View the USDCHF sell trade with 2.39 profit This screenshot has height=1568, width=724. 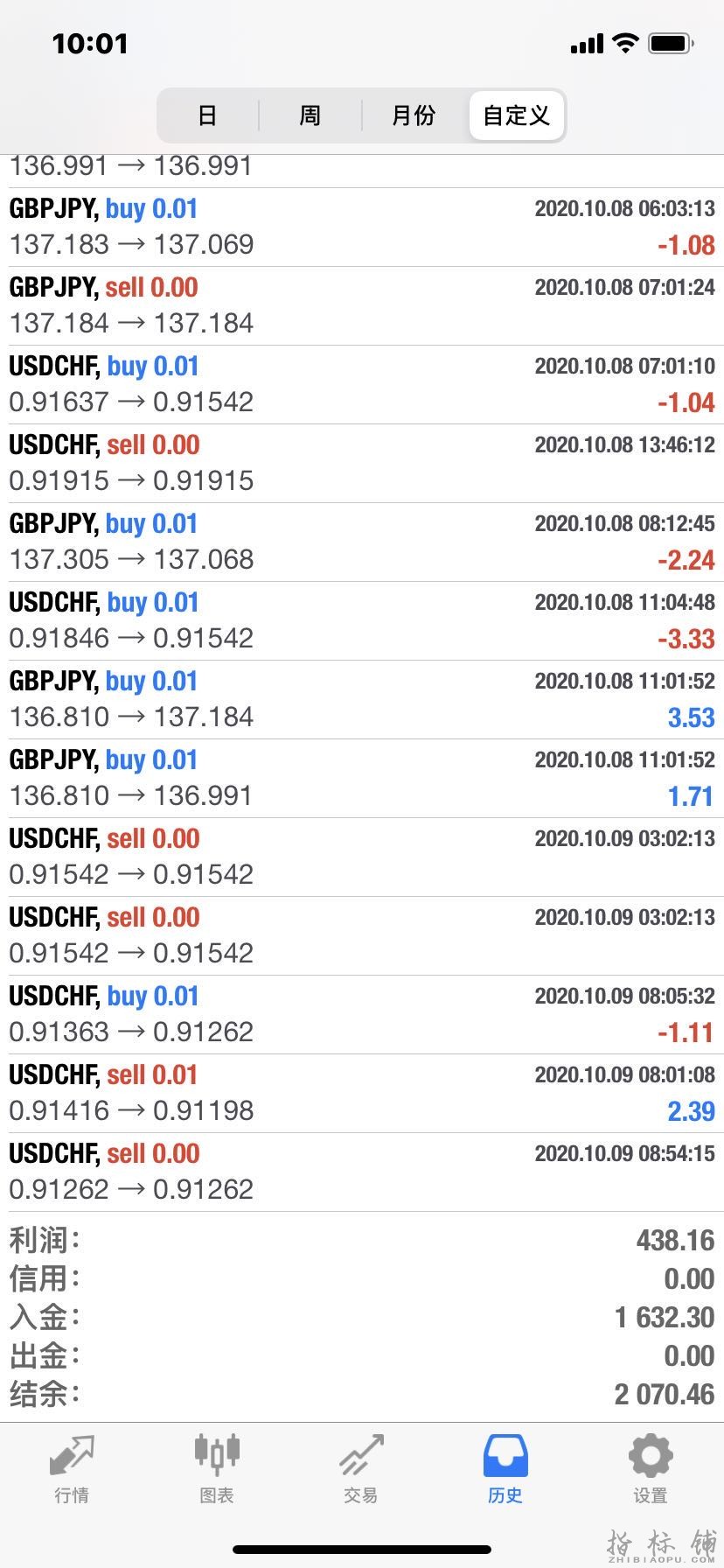coord(362,1094)
